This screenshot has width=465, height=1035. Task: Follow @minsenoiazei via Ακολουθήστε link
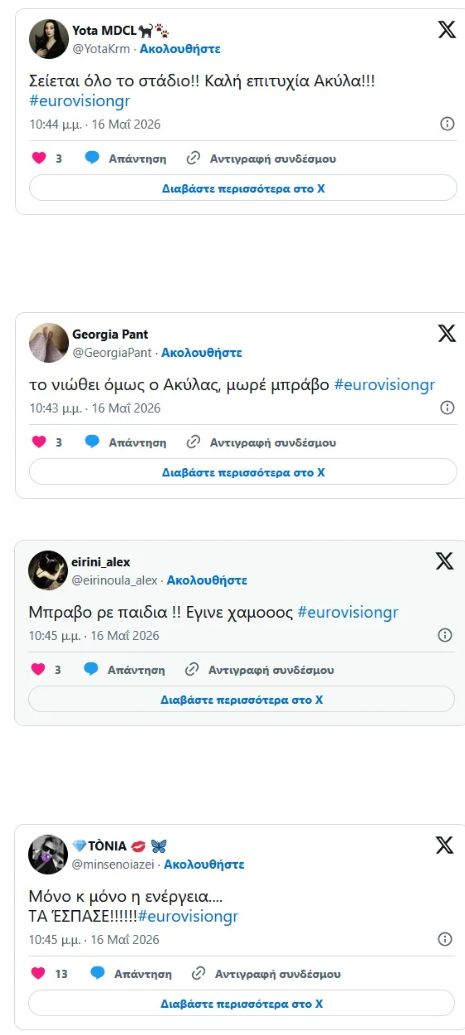pos(204,864)
